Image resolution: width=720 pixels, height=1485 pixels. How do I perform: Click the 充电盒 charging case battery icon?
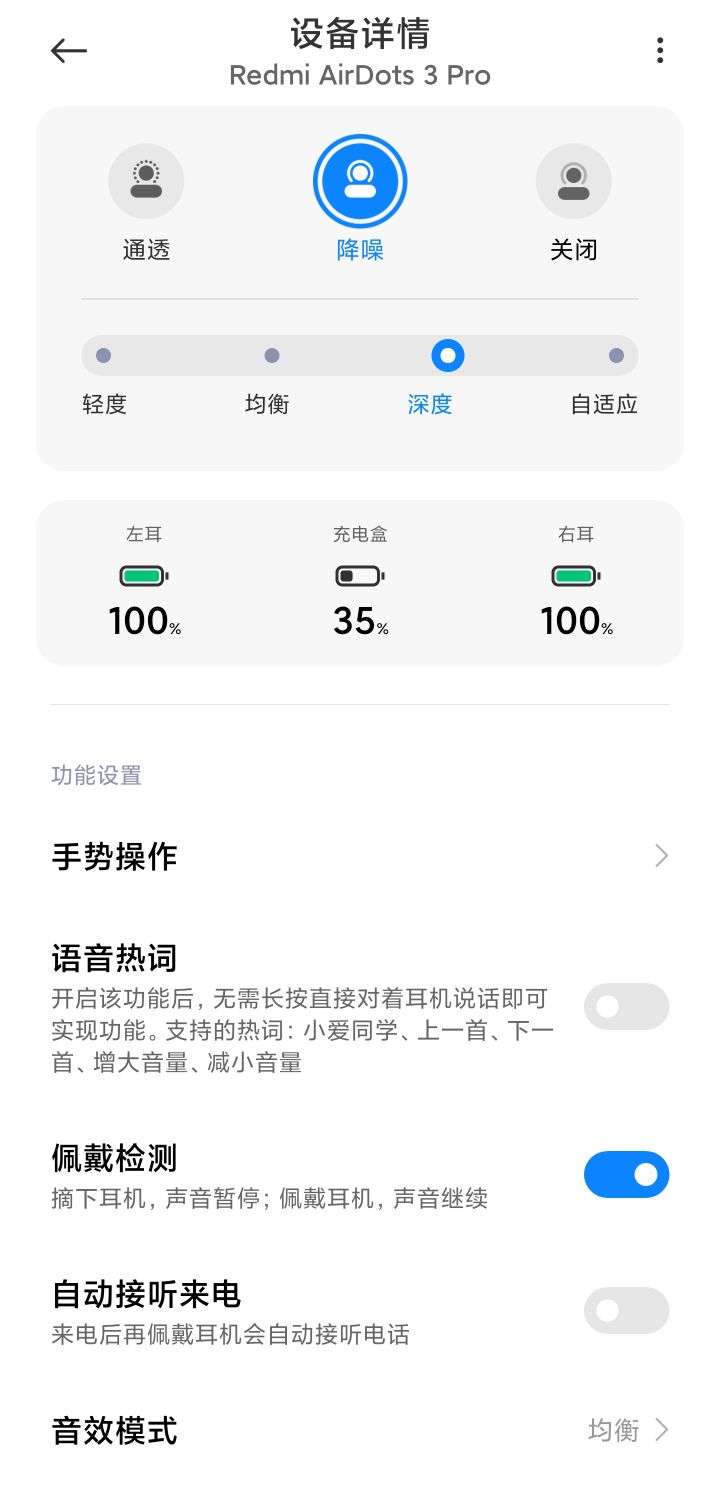[360, 575]
